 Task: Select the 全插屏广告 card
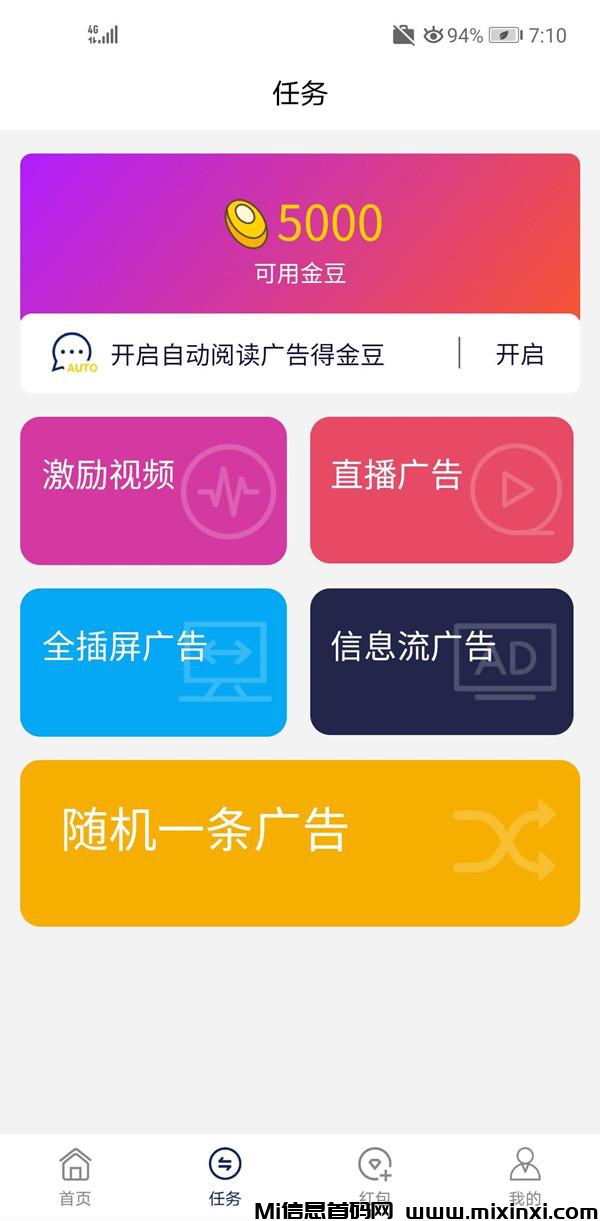153,662
